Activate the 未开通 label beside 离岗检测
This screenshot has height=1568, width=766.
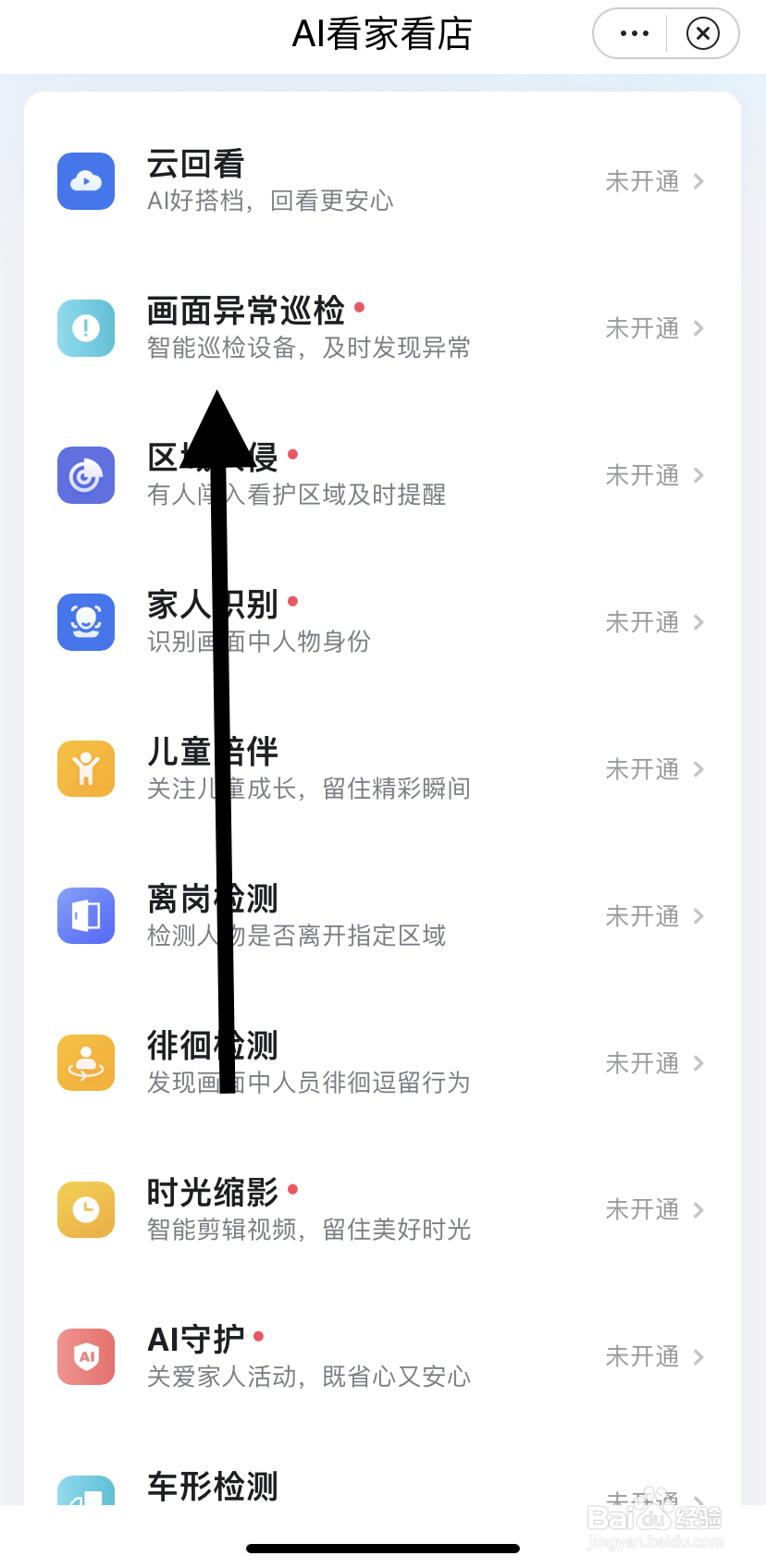click(x=642, y=915)
